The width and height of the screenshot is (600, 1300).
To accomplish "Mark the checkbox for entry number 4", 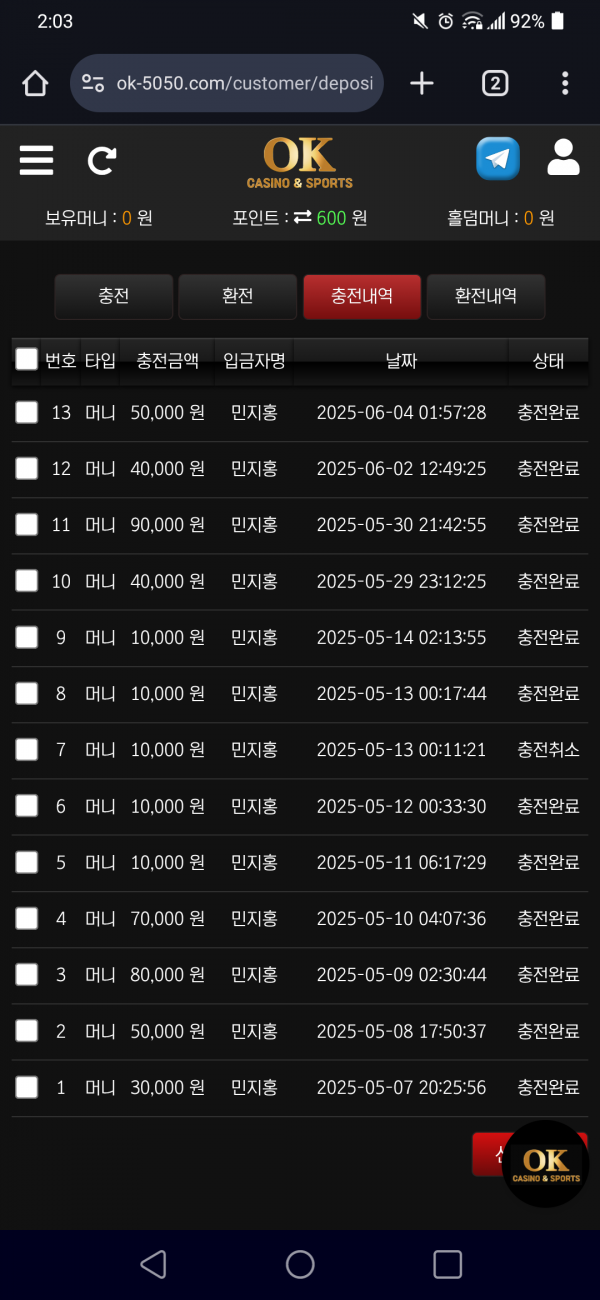I will tap(27, 918).
